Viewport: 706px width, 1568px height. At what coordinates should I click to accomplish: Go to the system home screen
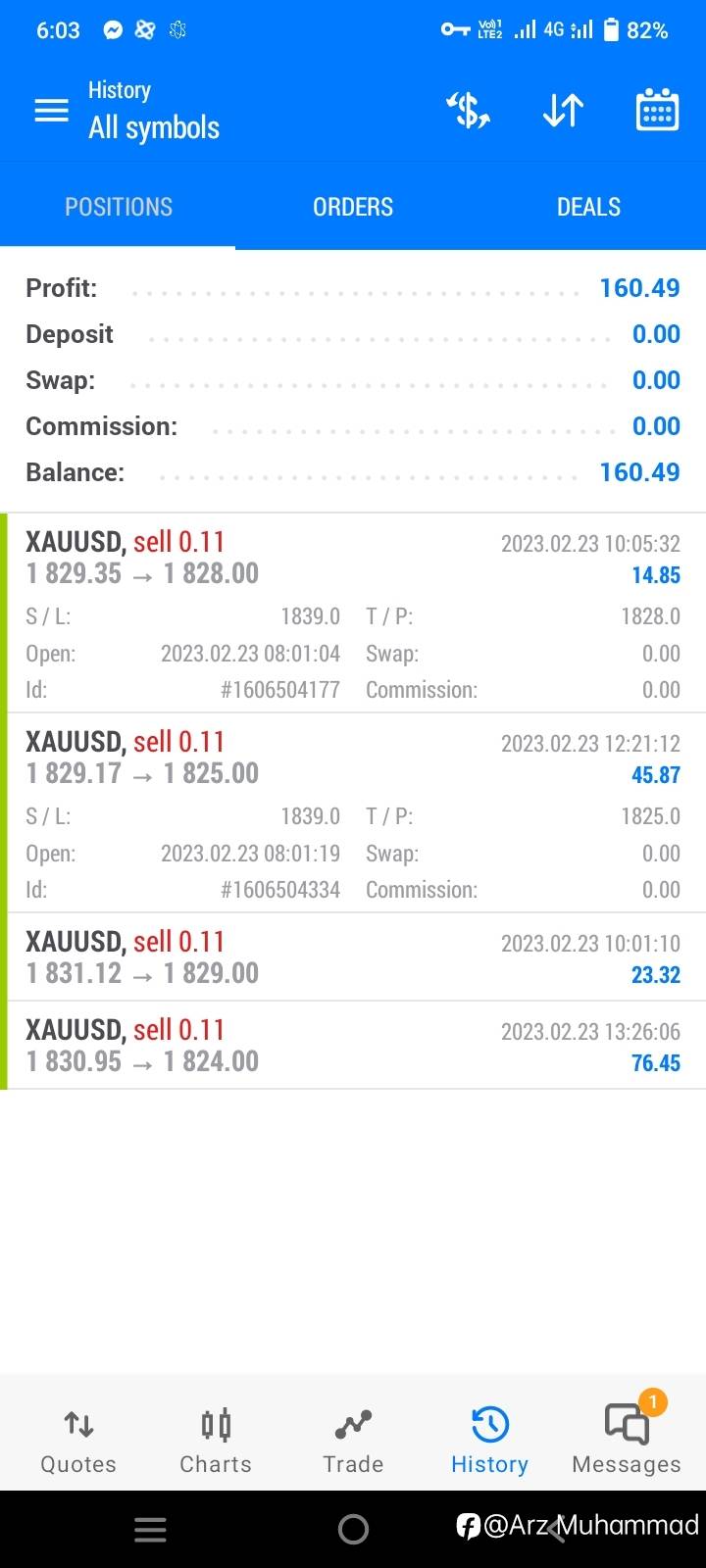tap(353, 1529)
